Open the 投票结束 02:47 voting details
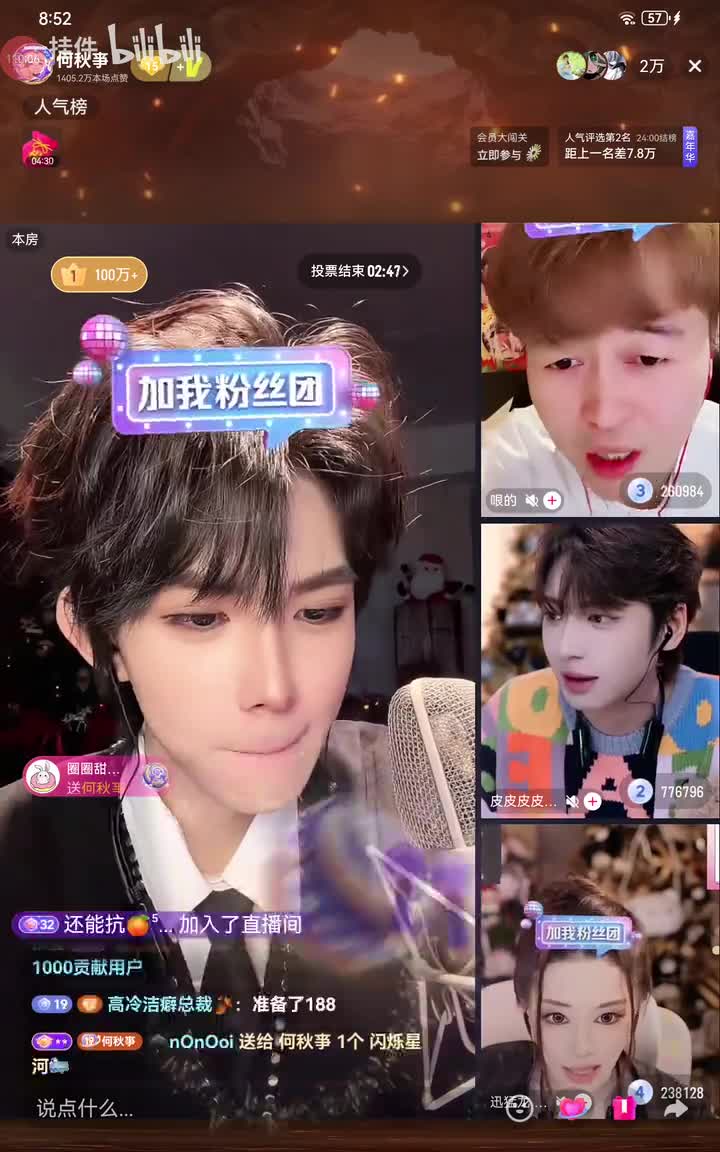The width and height of the screenshot is (720, 1152). tap(359, 271)
